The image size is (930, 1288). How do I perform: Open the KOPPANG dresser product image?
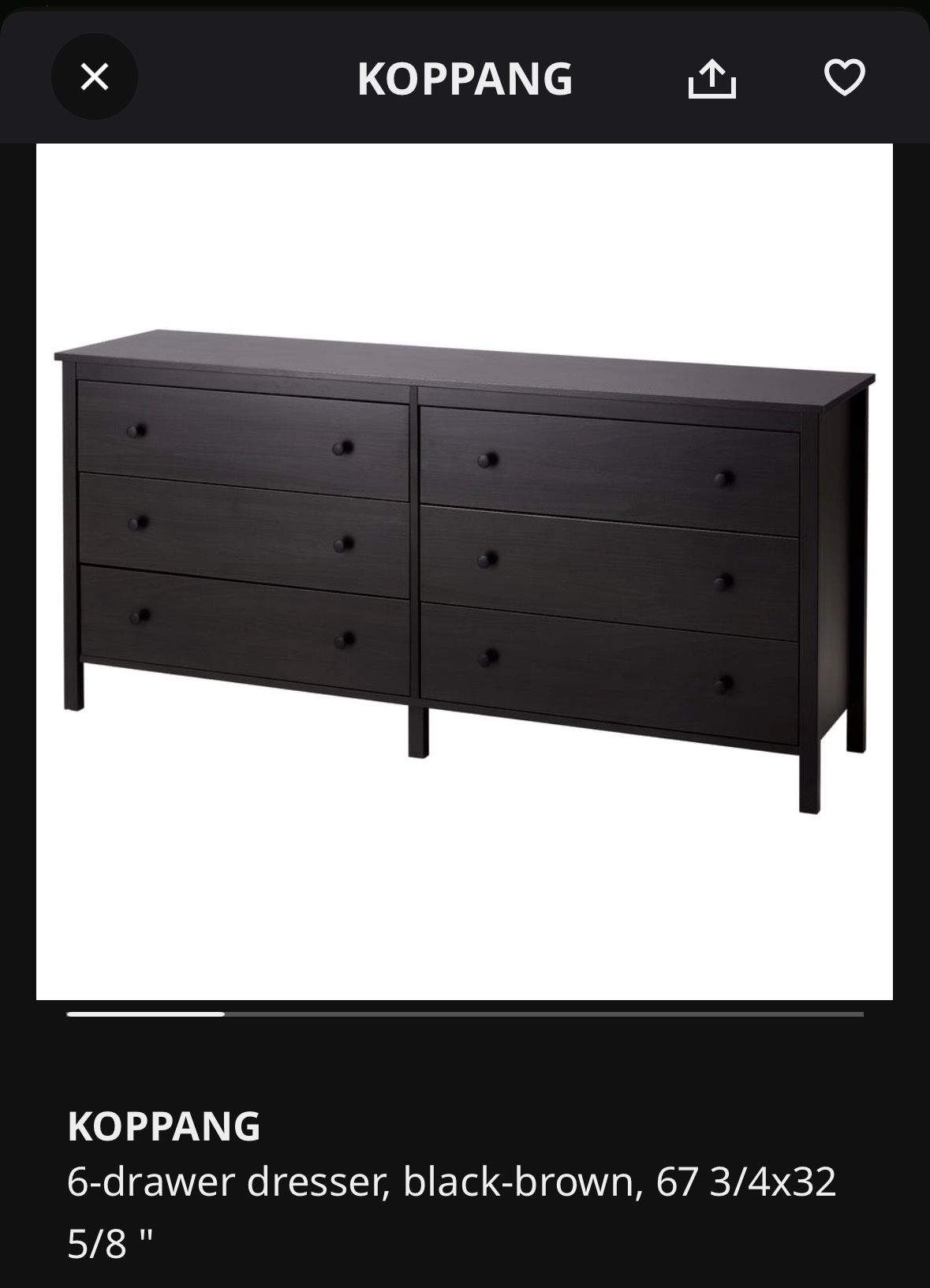(x=464, y=571)
